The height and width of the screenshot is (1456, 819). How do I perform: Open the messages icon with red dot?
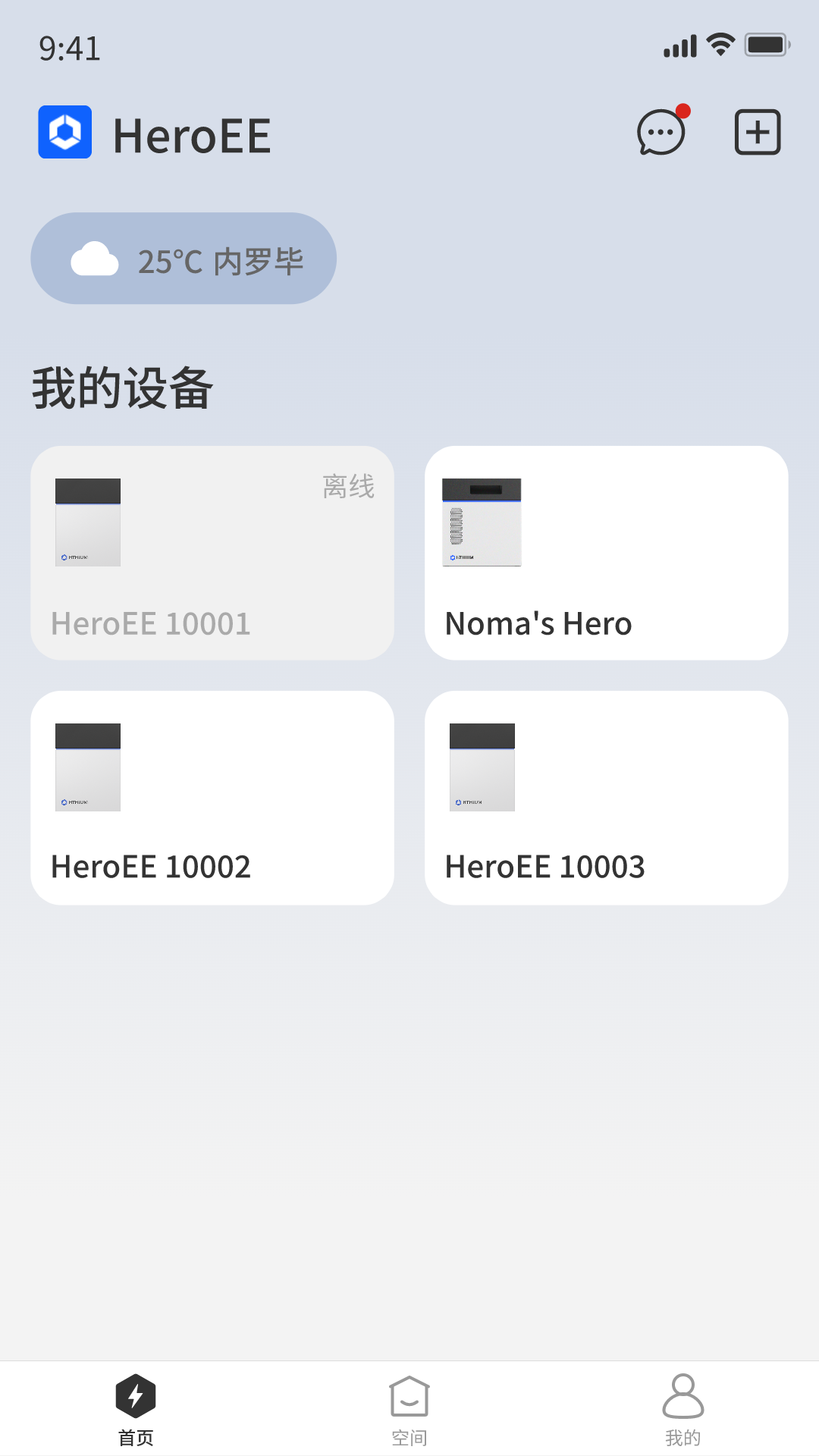coord(662,130)
